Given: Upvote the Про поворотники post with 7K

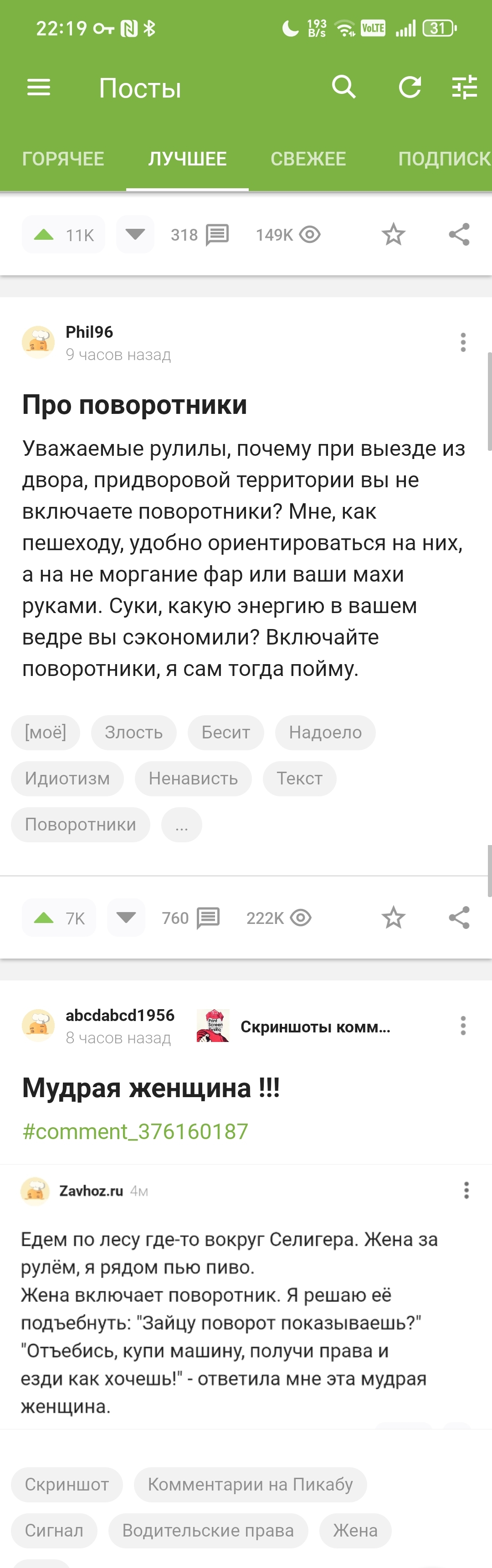Looking at the screenshot, I should tap(58, 918).
